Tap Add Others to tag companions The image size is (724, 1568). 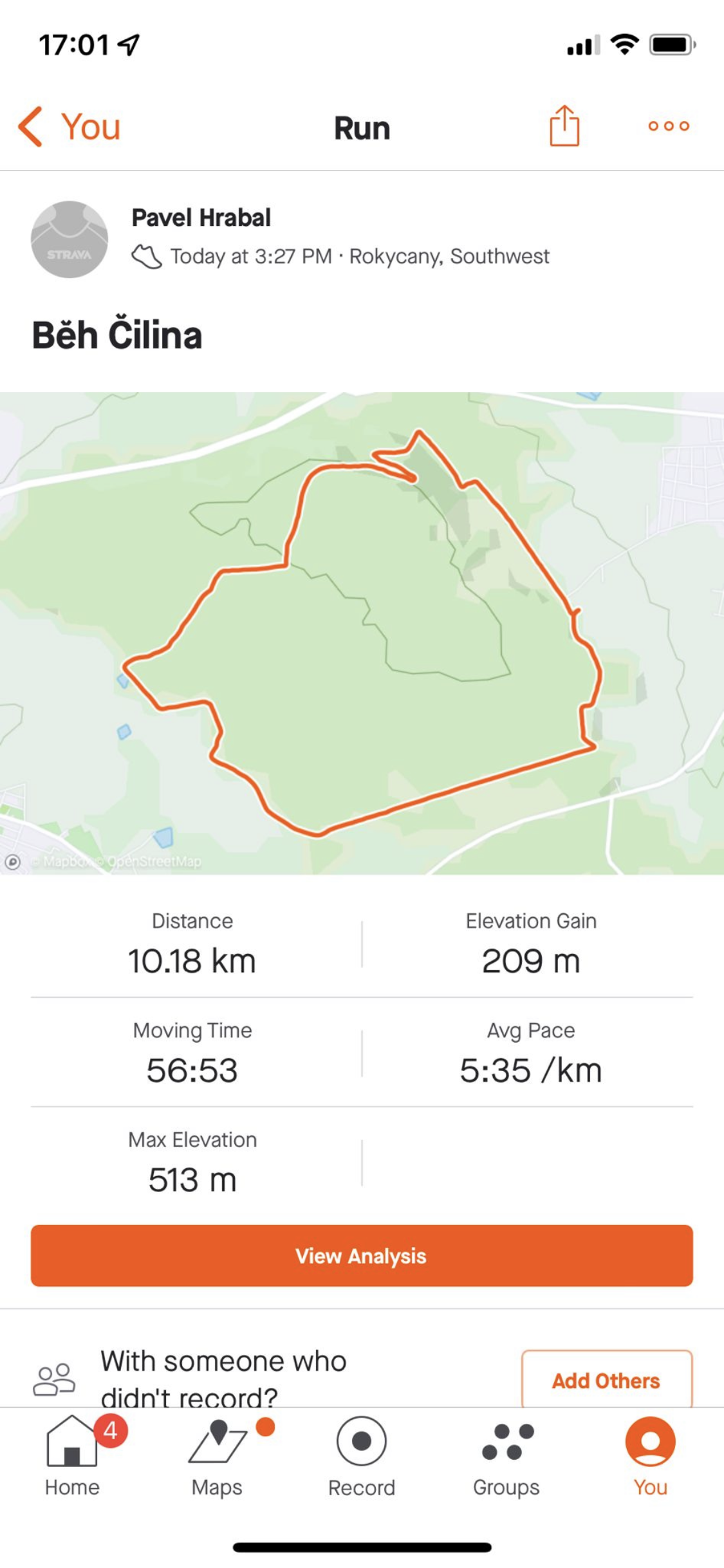pos(606,1380)
